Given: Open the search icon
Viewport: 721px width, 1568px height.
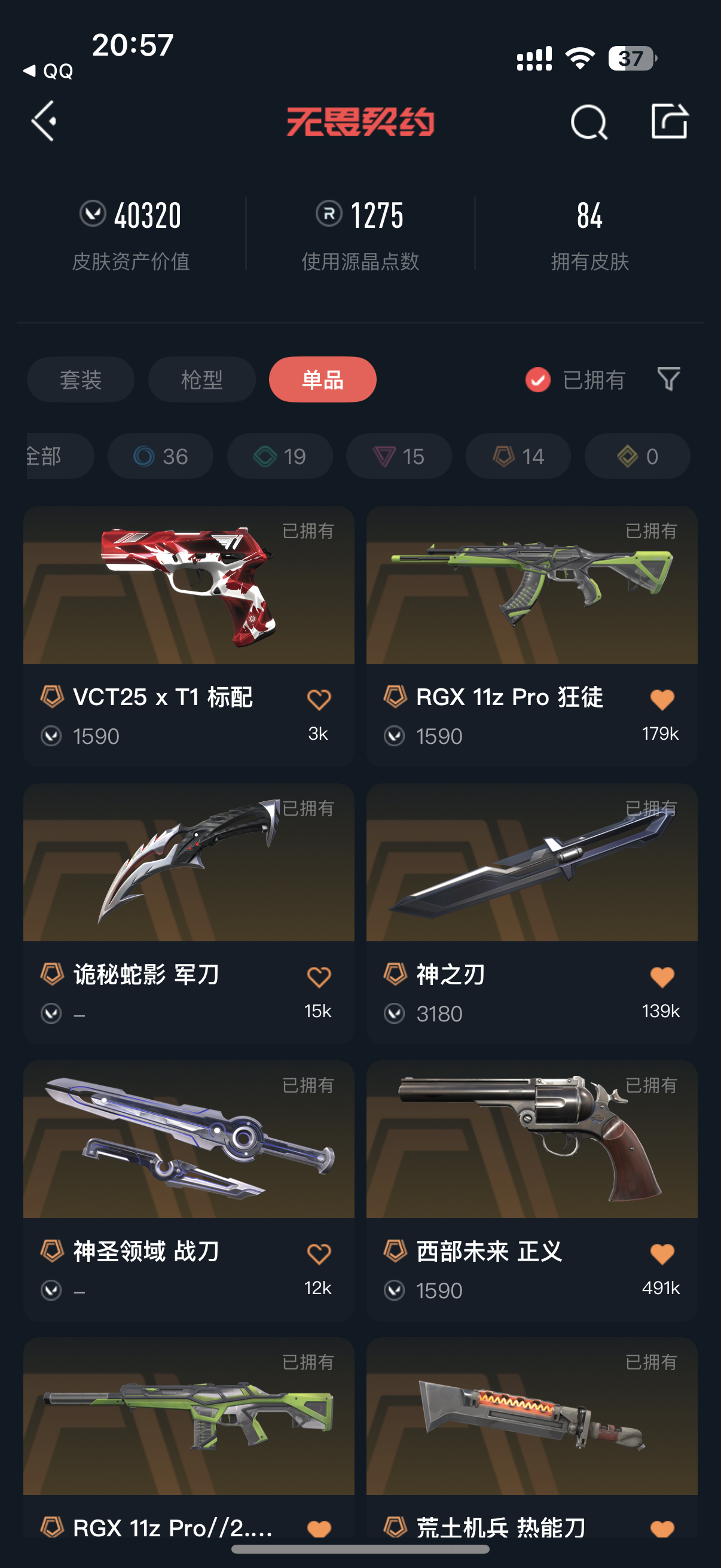Looking at the screenshot, I should coord(588,123).
